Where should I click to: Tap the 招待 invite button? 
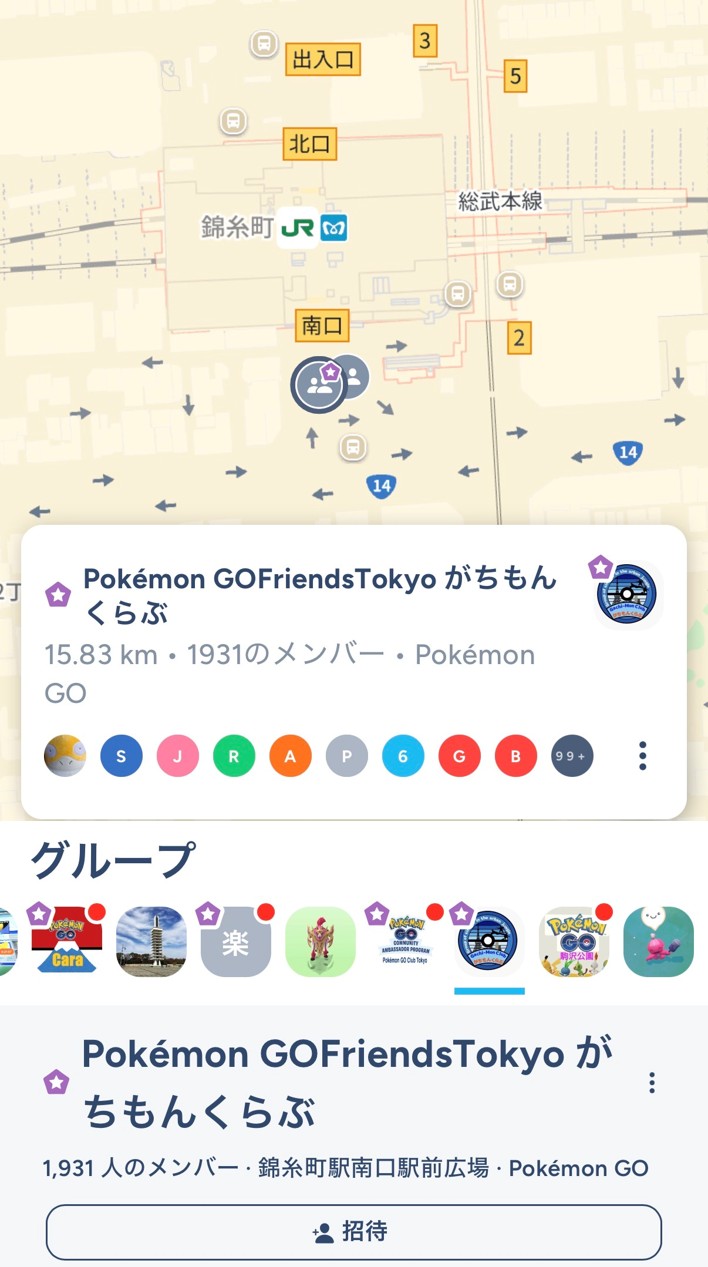(x=353, y=1231)
